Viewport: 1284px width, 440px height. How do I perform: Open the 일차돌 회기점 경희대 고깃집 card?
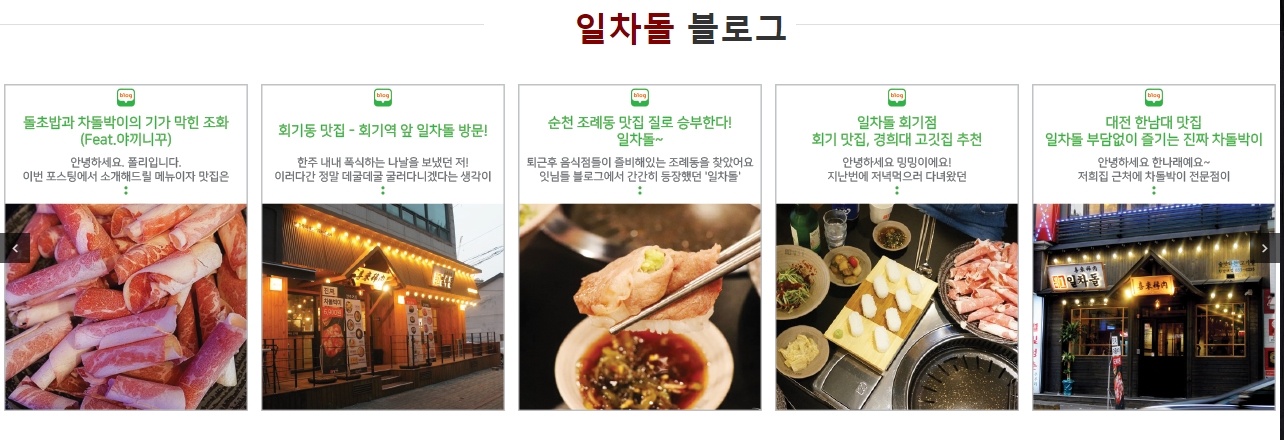897,130
